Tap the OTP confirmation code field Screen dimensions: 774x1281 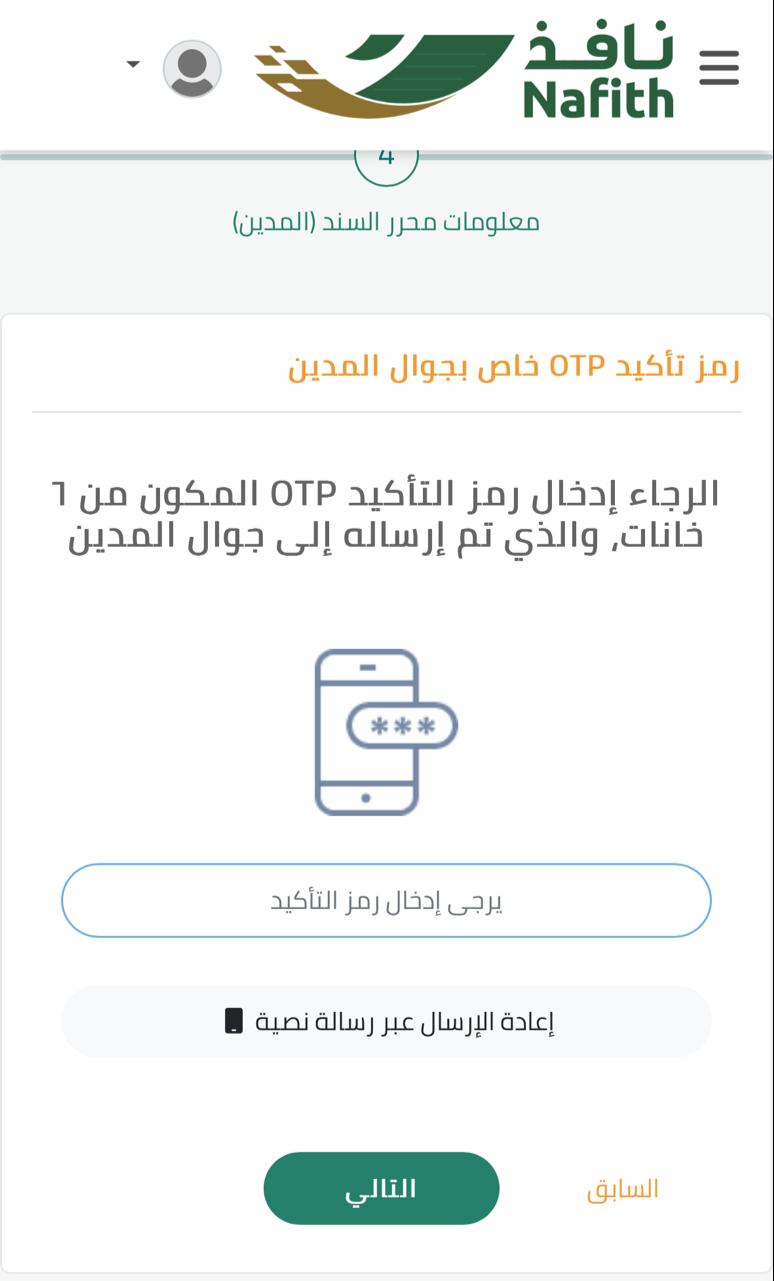[386, 900]
